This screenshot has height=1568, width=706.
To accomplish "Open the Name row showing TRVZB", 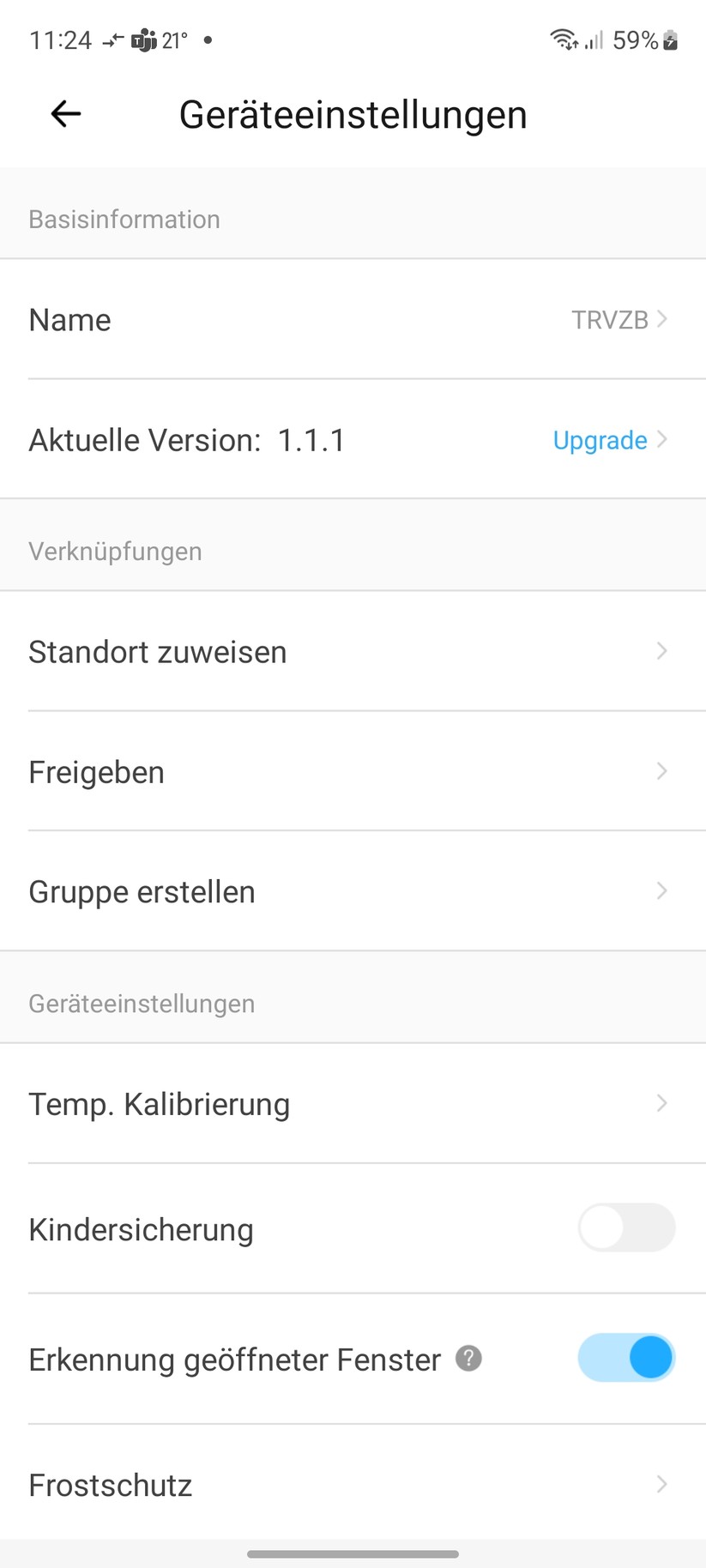I will (353, 320).
